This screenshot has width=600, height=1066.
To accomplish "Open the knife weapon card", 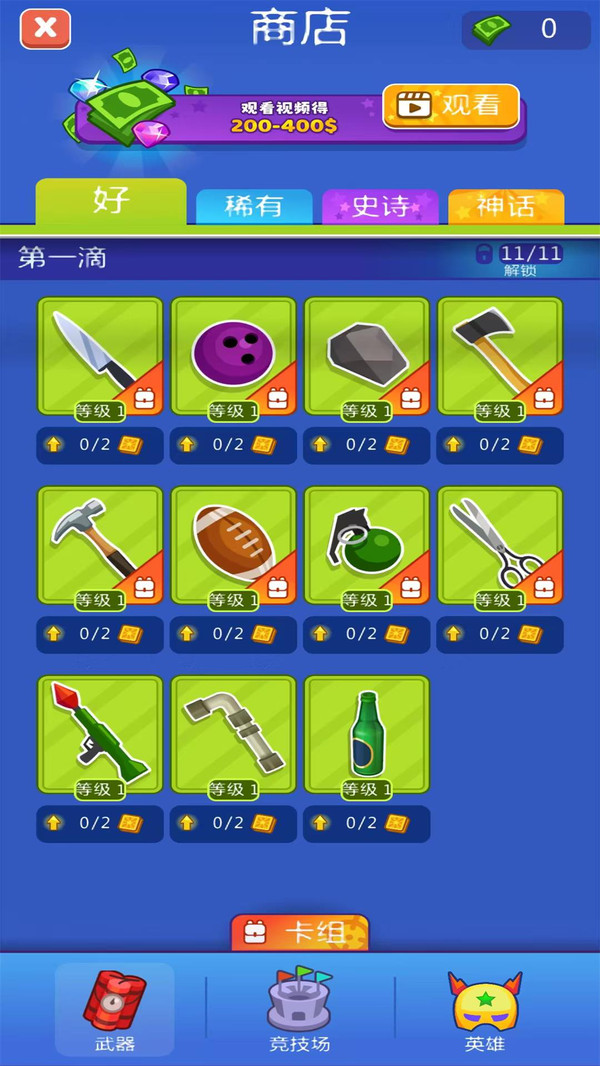I will pos(100,356).
